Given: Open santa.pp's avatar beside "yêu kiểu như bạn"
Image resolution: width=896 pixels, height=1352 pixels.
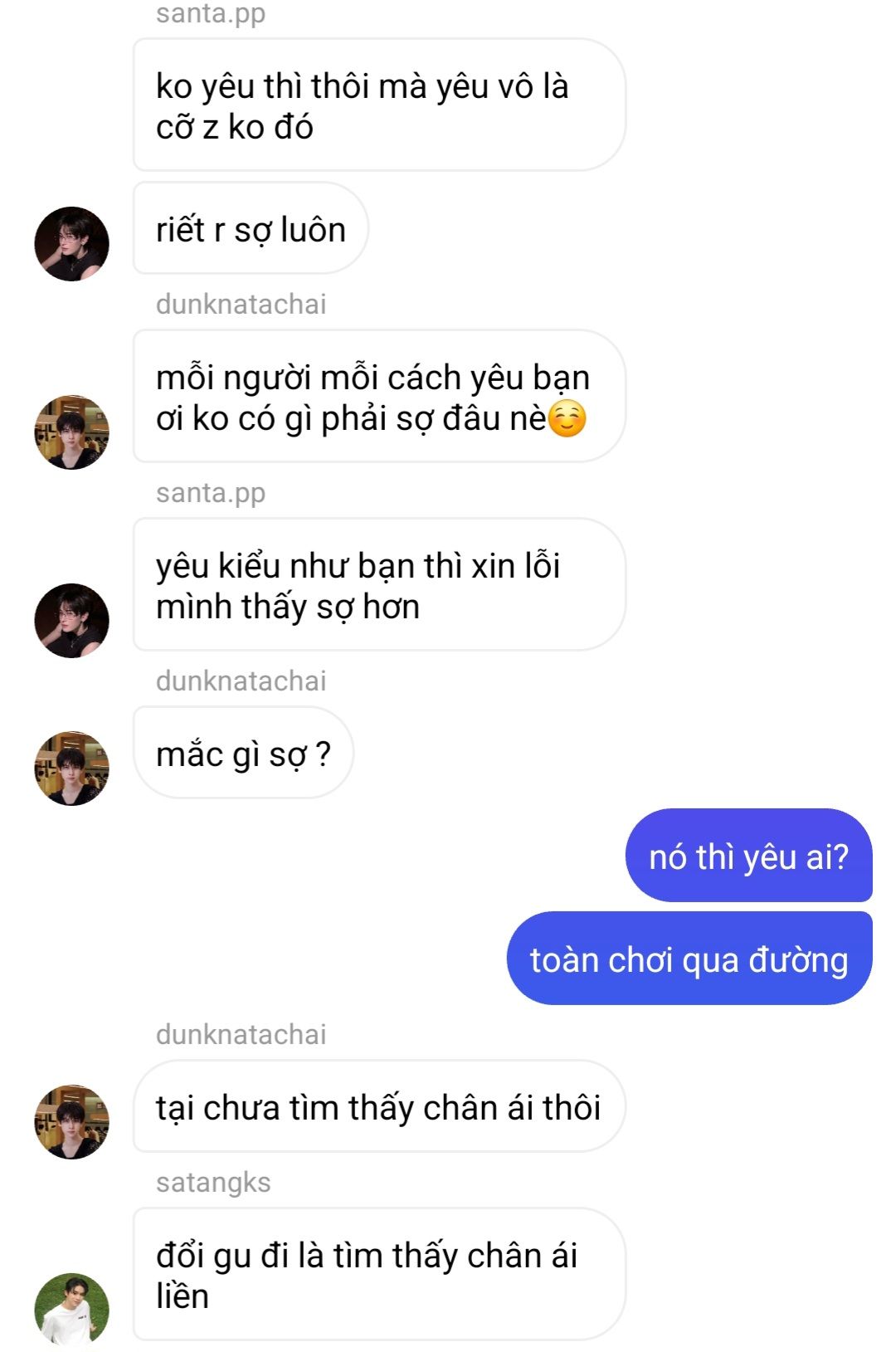Looking at the screenshot, I should [x=71, y=621].
